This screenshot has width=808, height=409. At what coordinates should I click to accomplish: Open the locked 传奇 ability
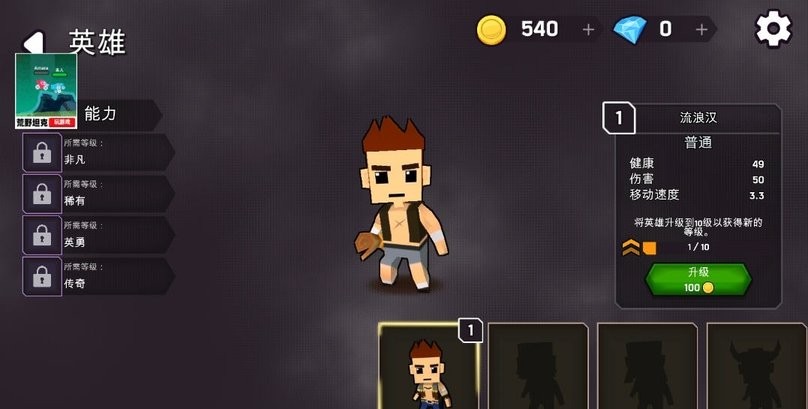(x=97, y=276)
